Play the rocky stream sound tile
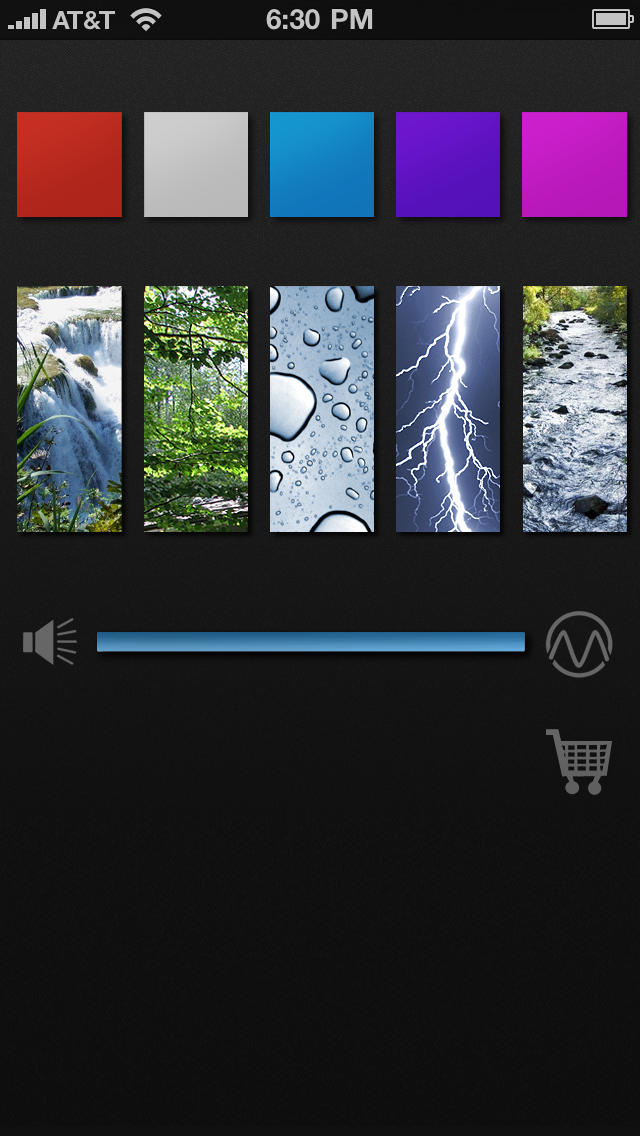Image resolution: width=640 pixels, height=1136 pixels. tap(575, 409)
